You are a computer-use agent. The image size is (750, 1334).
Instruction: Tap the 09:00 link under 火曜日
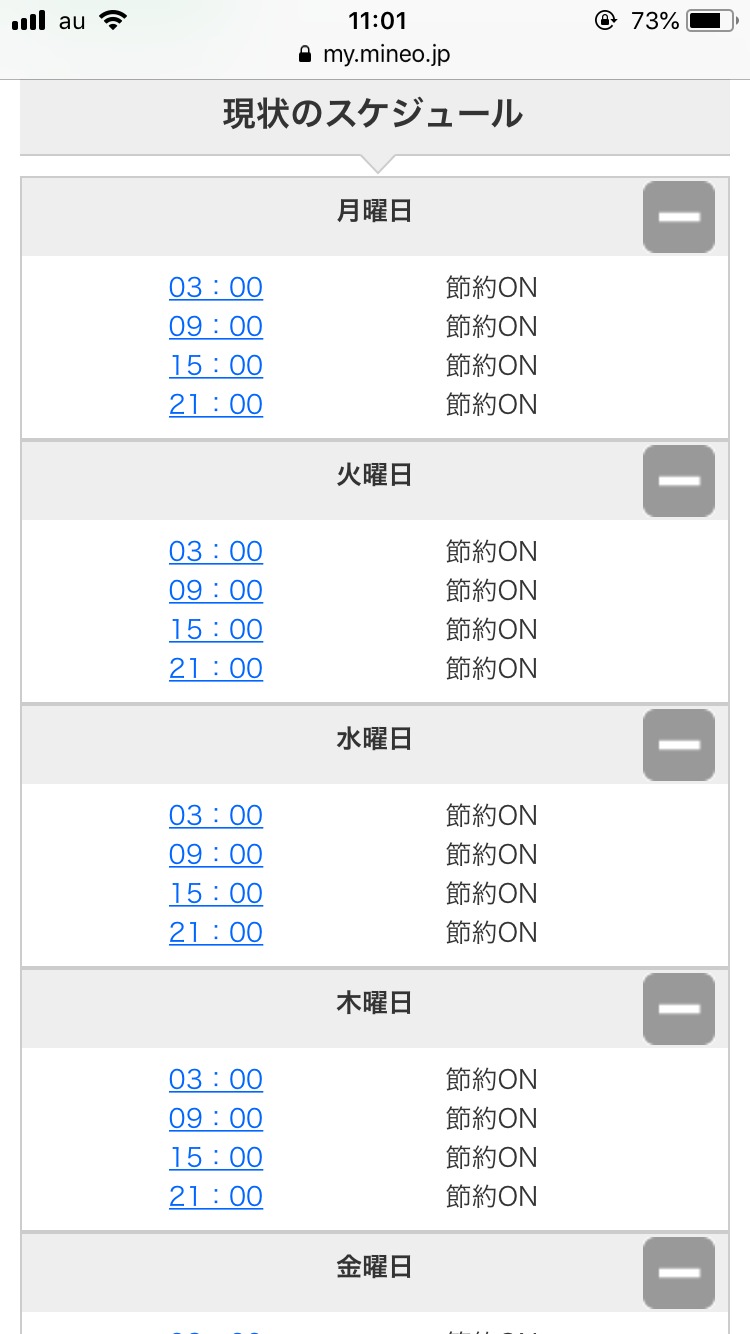point(216,591)
